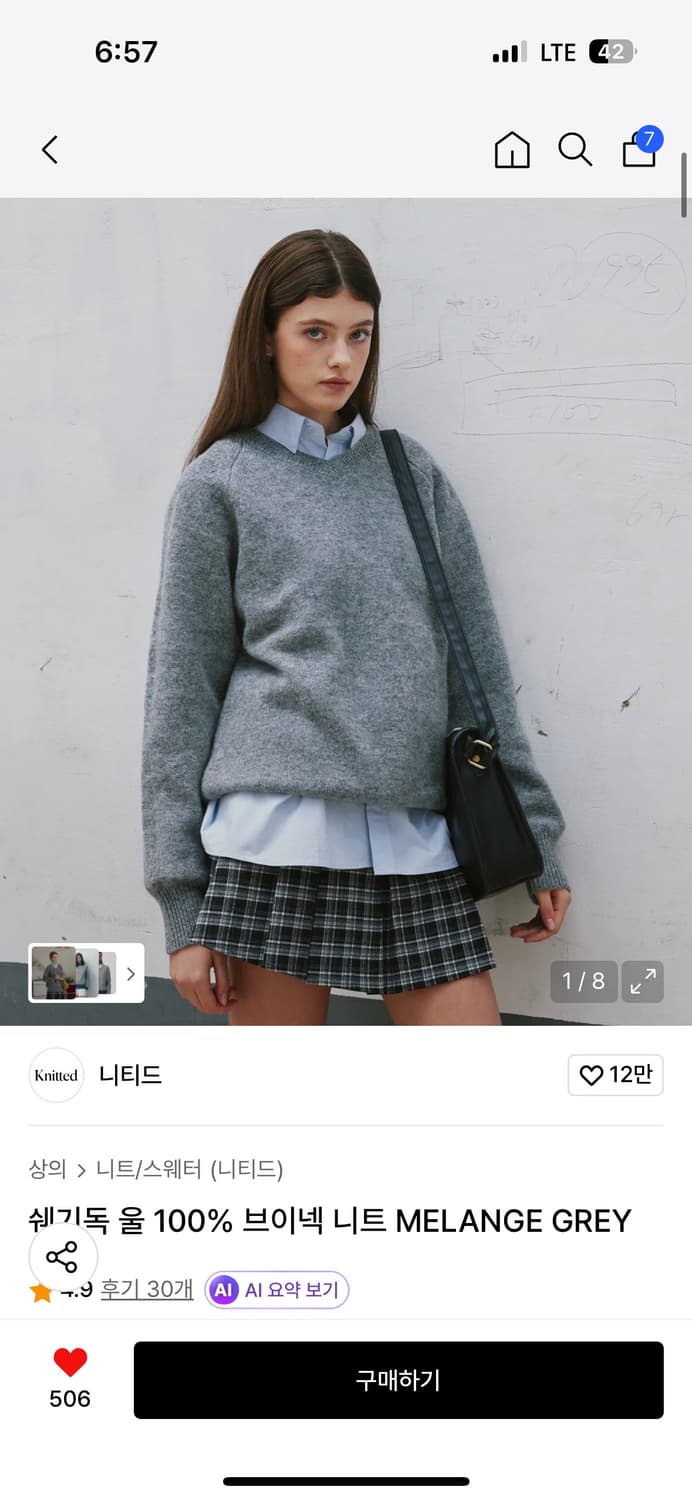
Task: Like the 니티드 brand (12만 heart)
Action: [615, 1075]
